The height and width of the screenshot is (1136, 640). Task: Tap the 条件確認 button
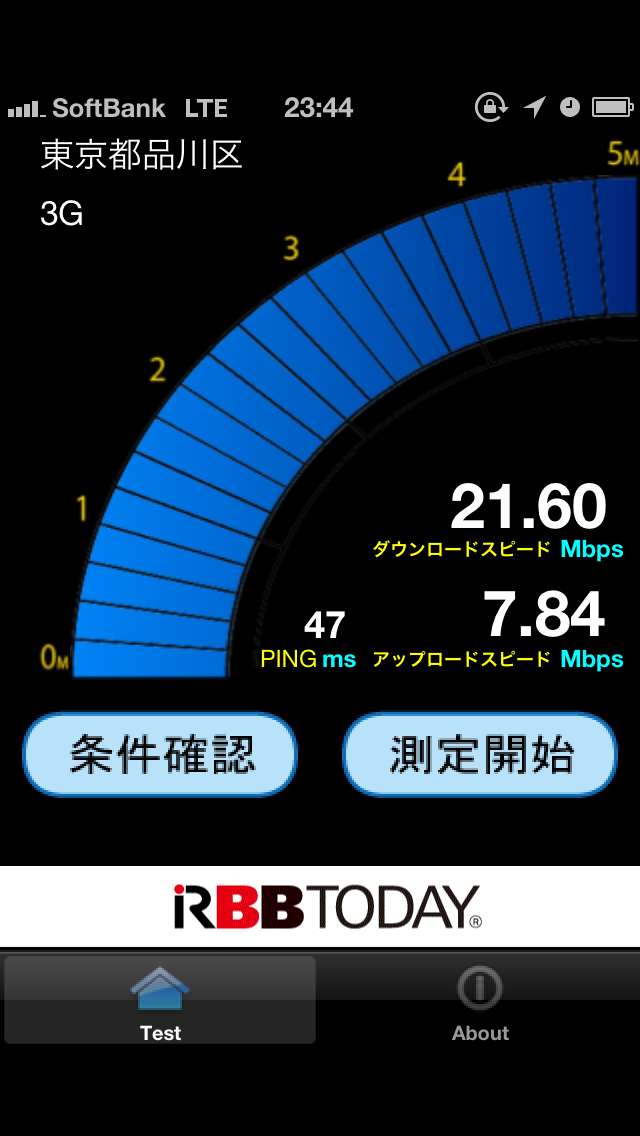pos(160,755)
